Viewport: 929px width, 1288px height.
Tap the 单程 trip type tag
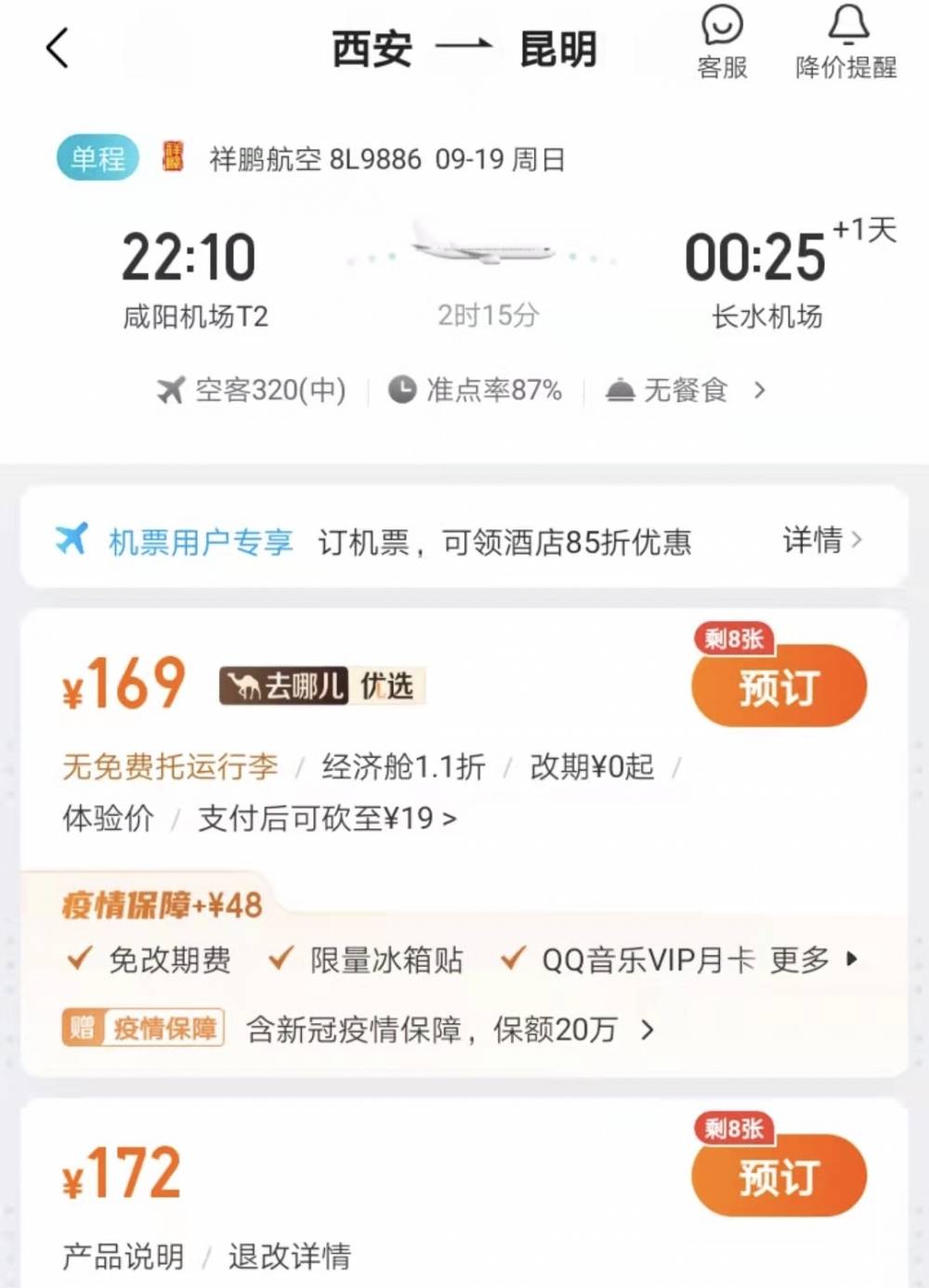97,158
